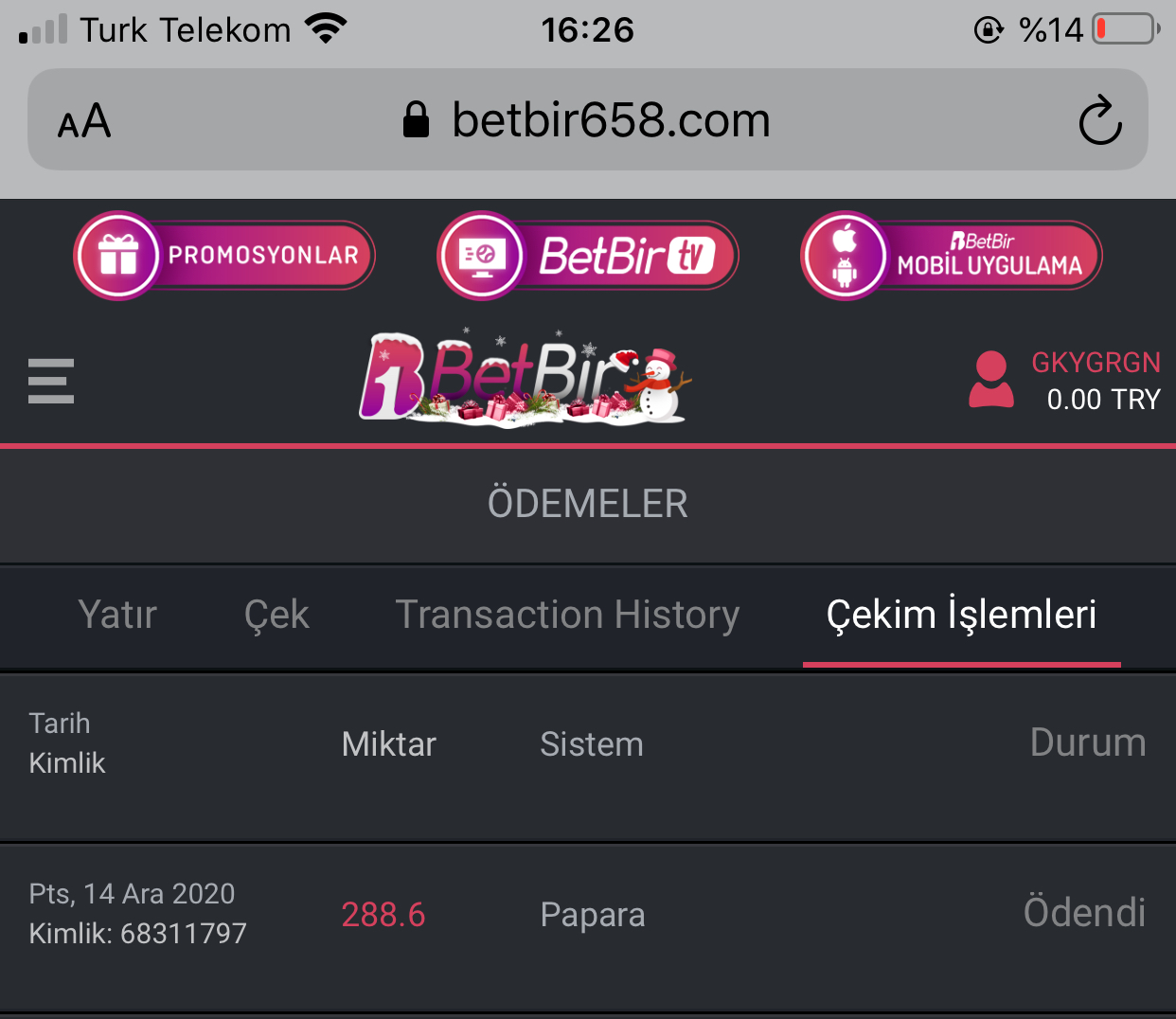Open the hamburger menu
Screen dimensions: 1176x1019
[51, 381]
